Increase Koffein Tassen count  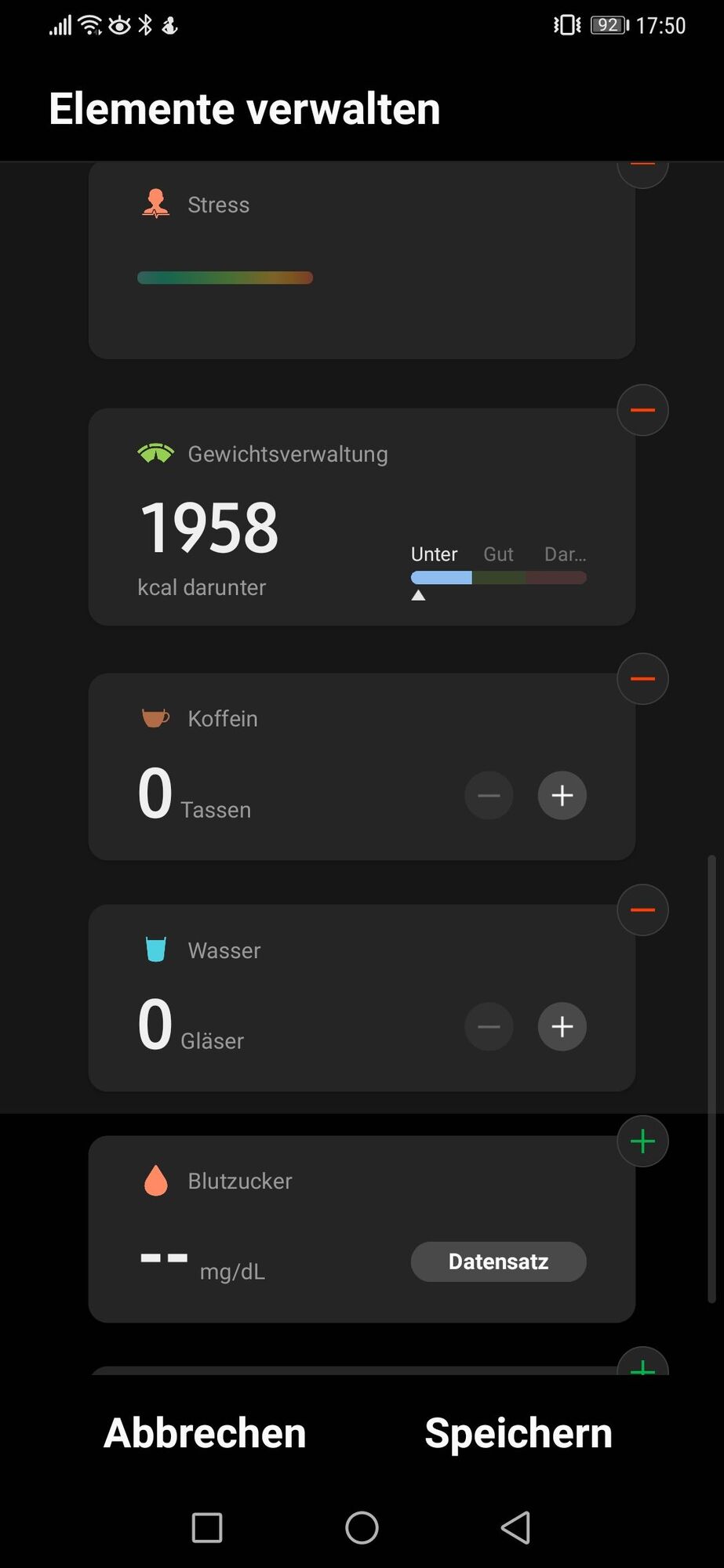(x=562, y=795)
